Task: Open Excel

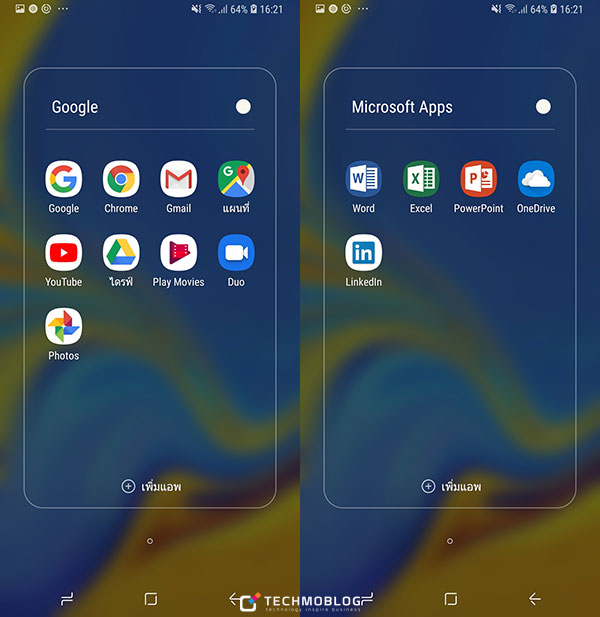Action: click(421, 180)
